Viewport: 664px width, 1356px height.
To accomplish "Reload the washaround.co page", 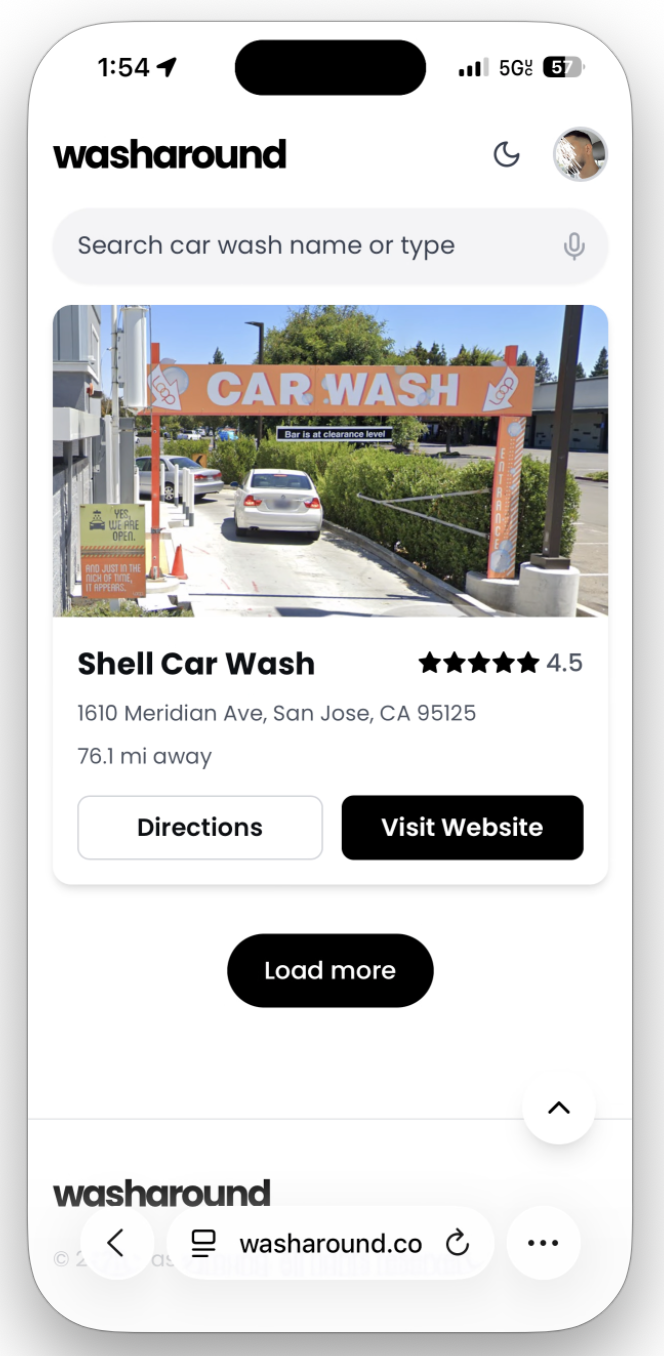I will (x=457, y=1243).
